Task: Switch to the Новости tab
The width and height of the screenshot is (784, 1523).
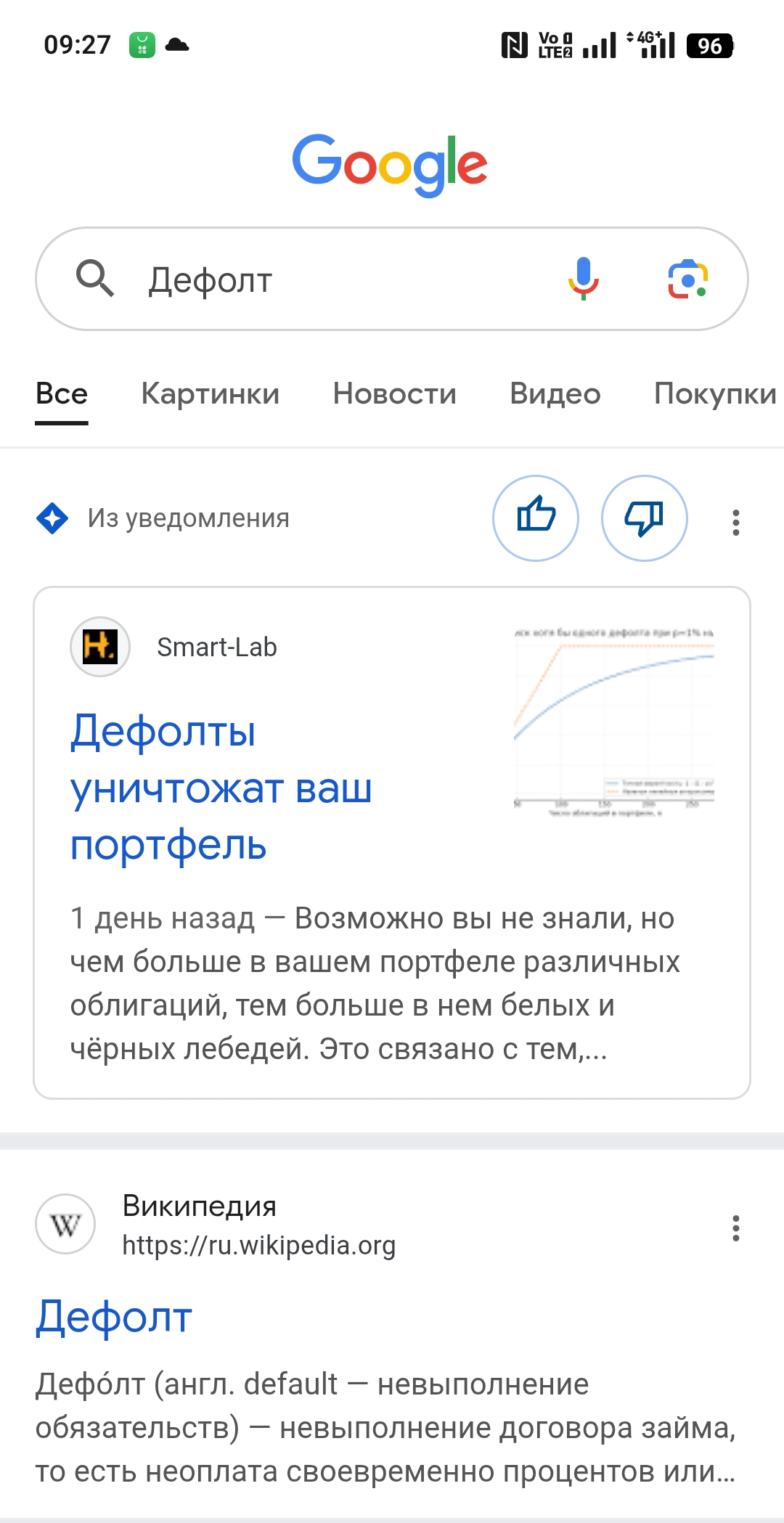Action: [x=394, y=394]
